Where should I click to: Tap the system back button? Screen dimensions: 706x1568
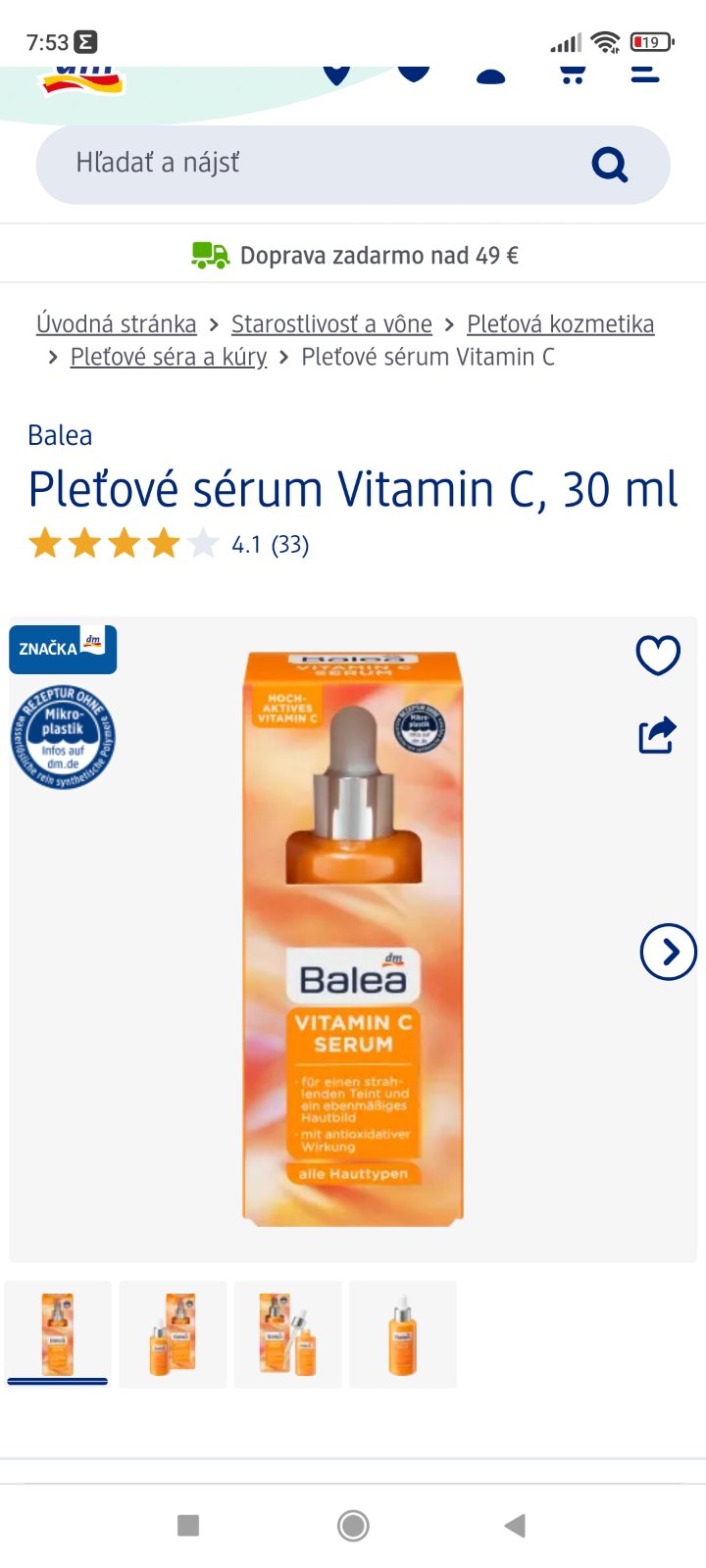tap(515, 1525)
